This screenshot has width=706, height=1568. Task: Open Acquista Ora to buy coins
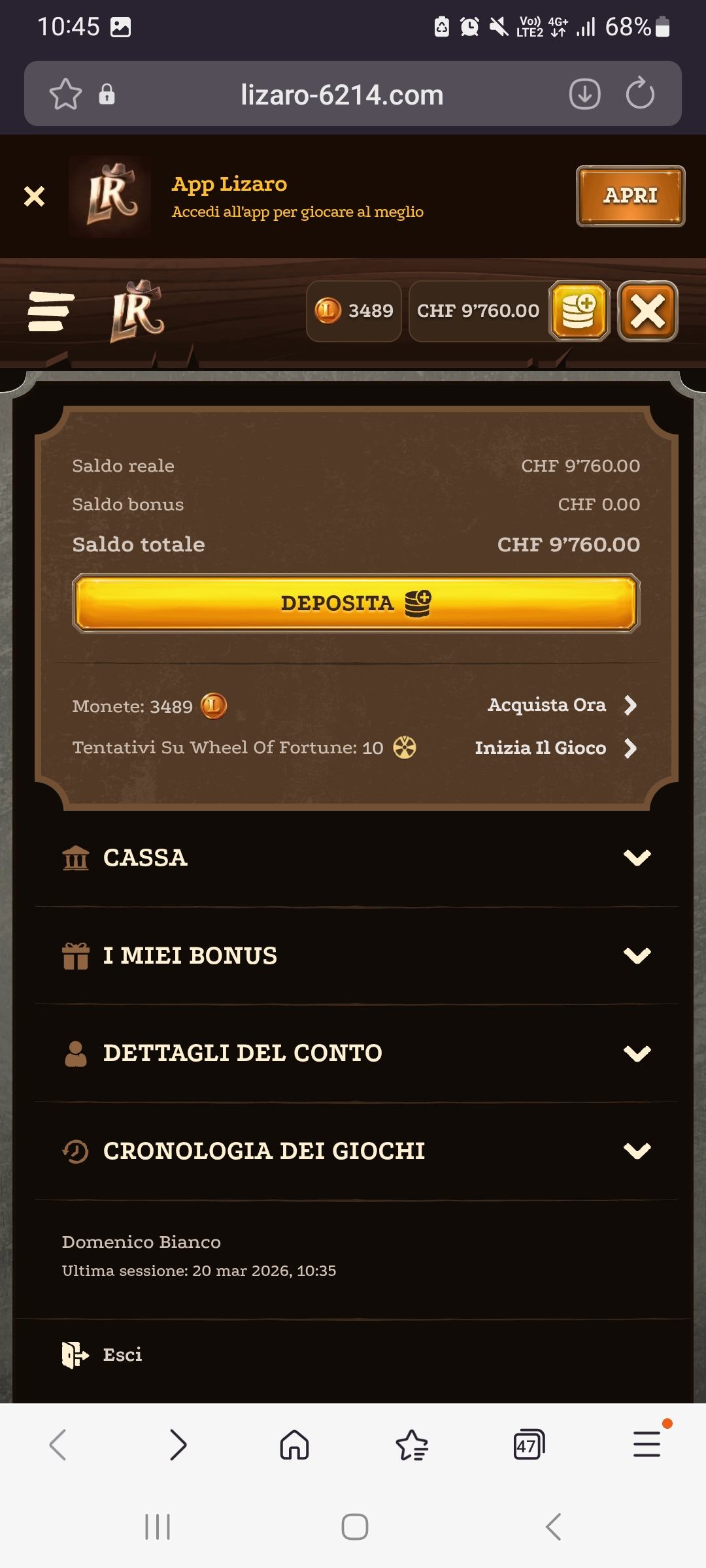561,705
